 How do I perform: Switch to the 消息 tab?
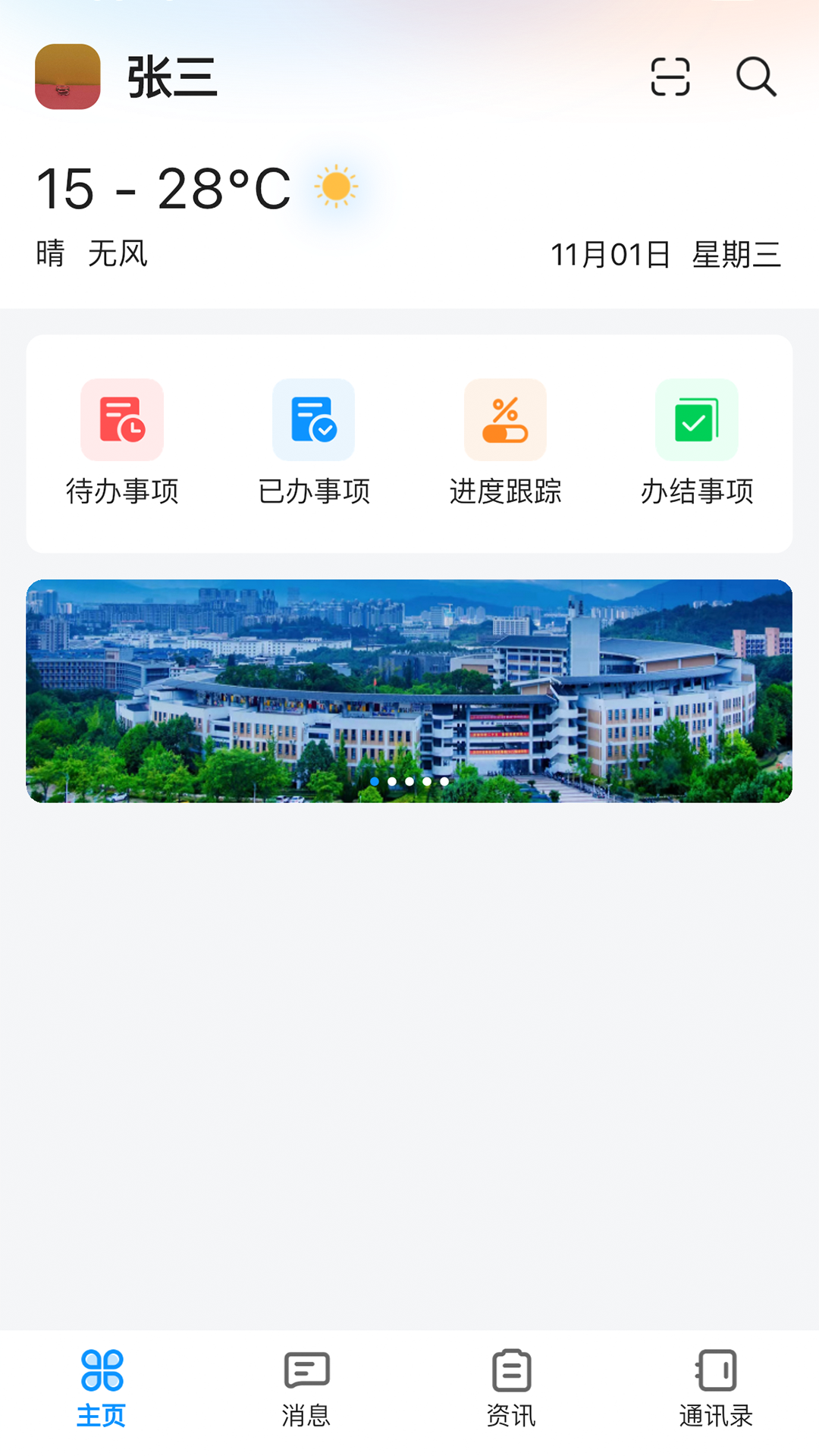[x=306, y=1388]
